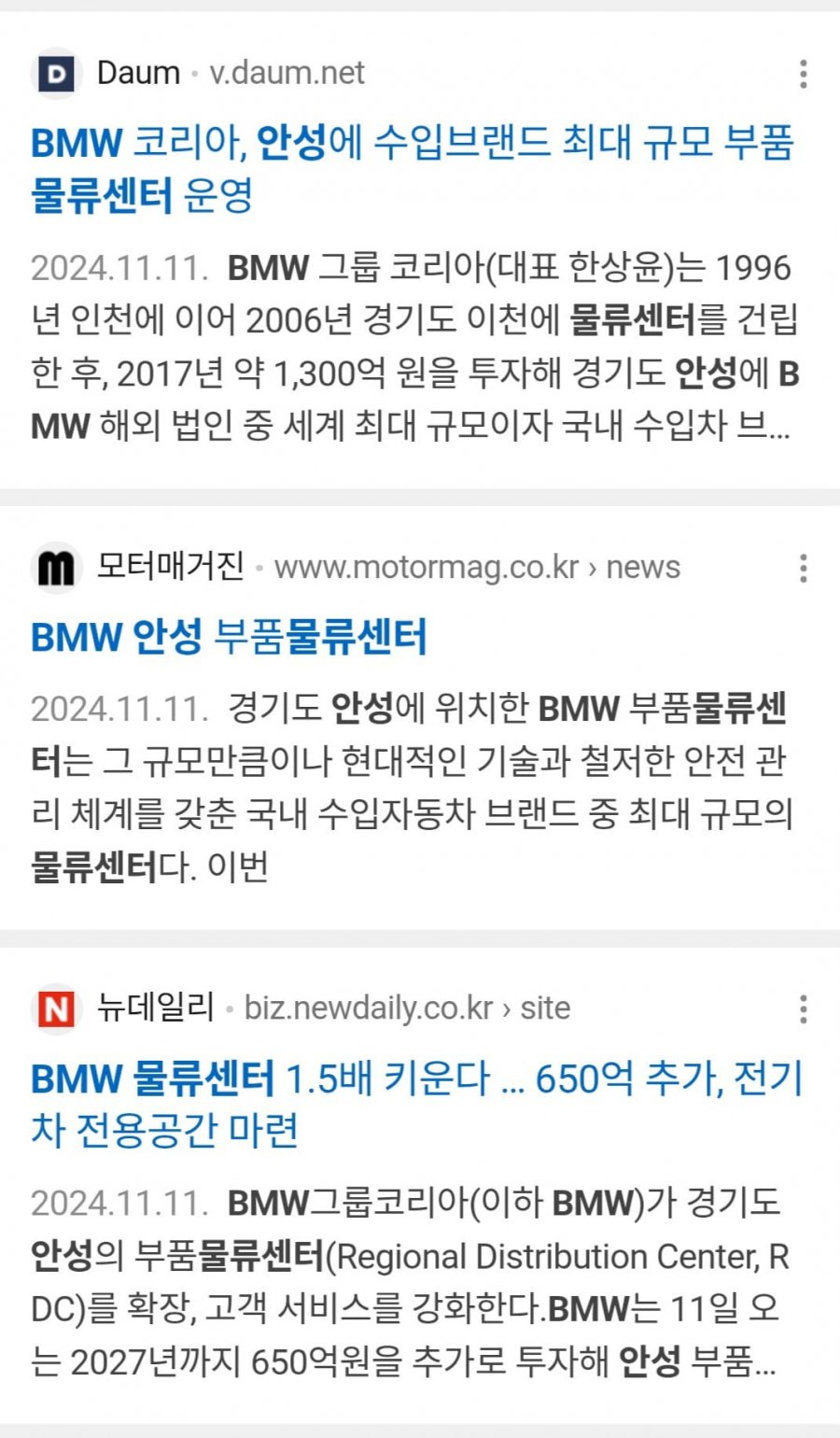Screen dimensions: 840x1438
Task: Open more options for the 뉴데일리 result
Action: click(x=803, y=1009)
